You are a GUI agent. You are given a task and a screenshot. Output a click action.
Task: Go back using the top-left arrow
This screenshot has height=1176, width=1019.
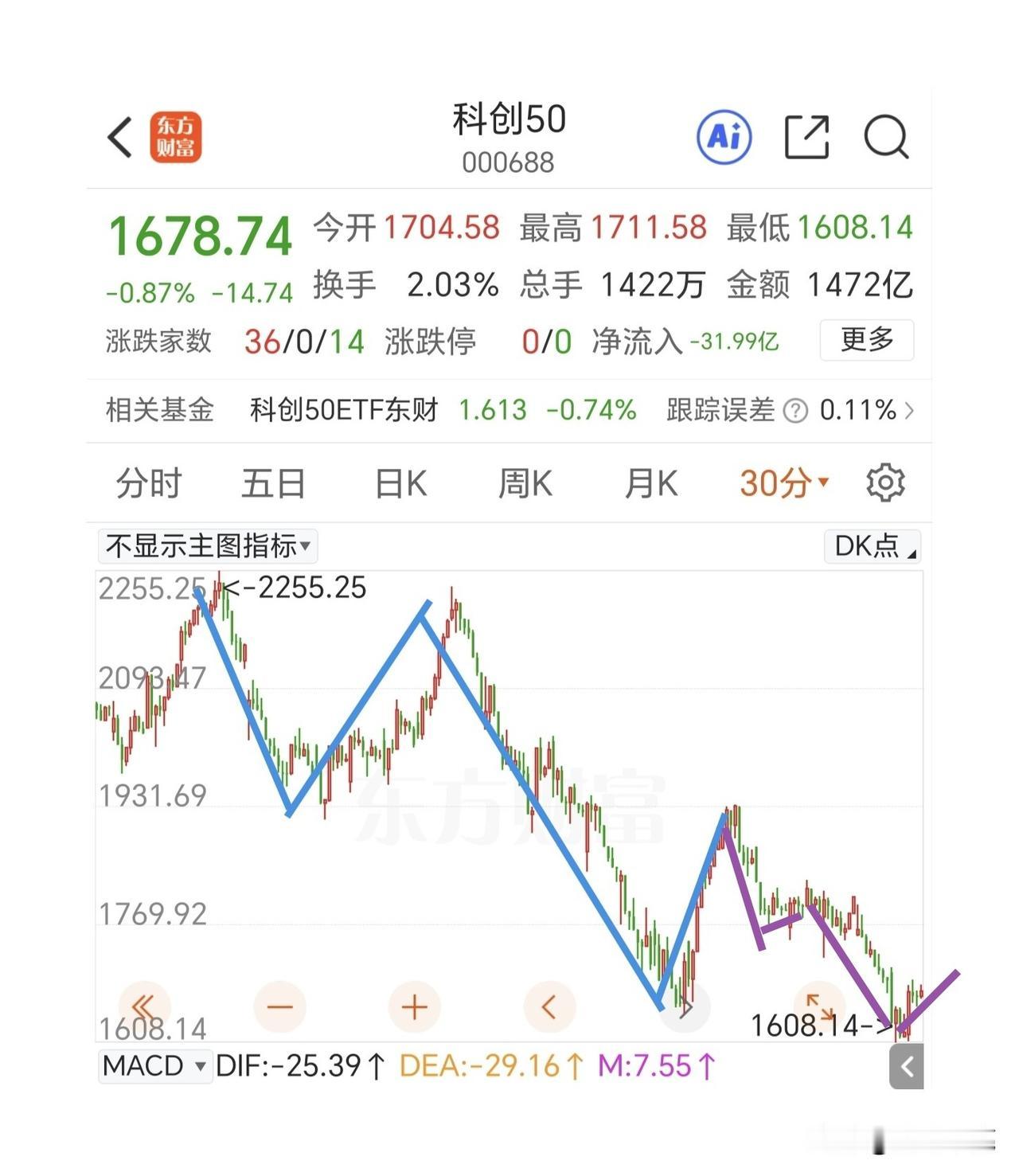click(x=120, y=138)
